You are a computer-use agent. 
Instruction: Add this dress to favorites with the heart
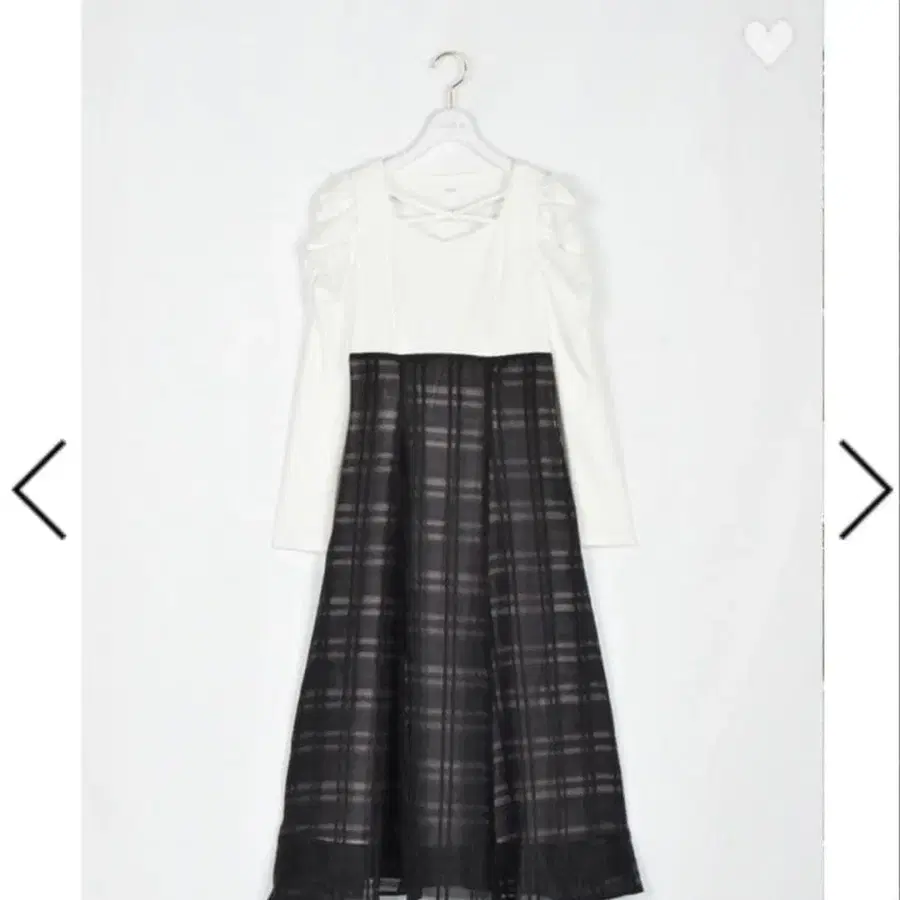pos(768,43)
